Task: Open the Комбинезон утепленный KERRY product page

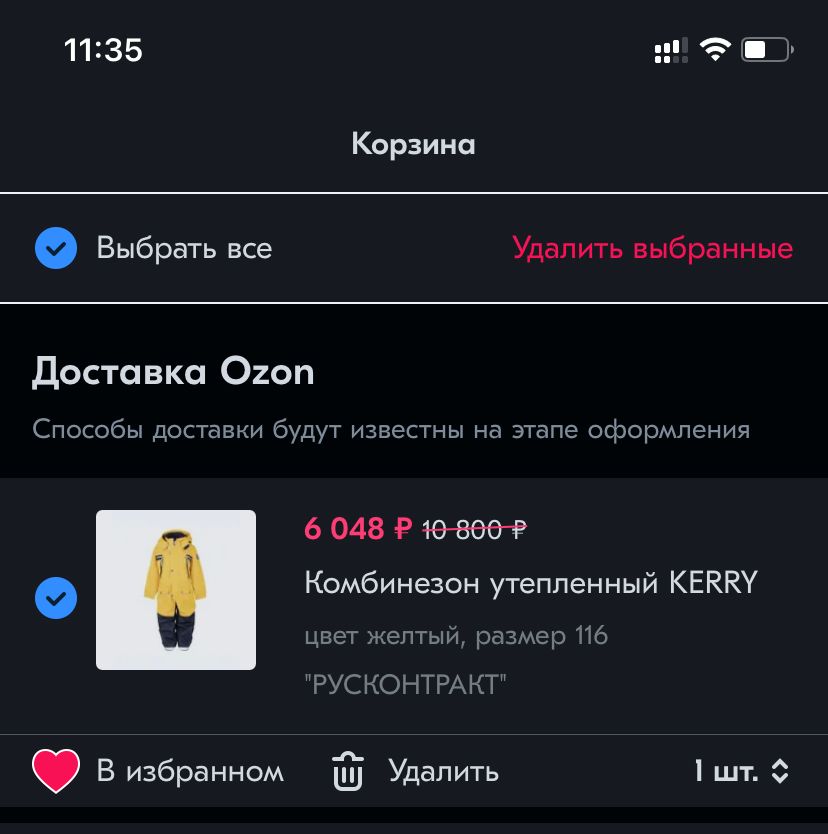Action: (x=531, y=582)
